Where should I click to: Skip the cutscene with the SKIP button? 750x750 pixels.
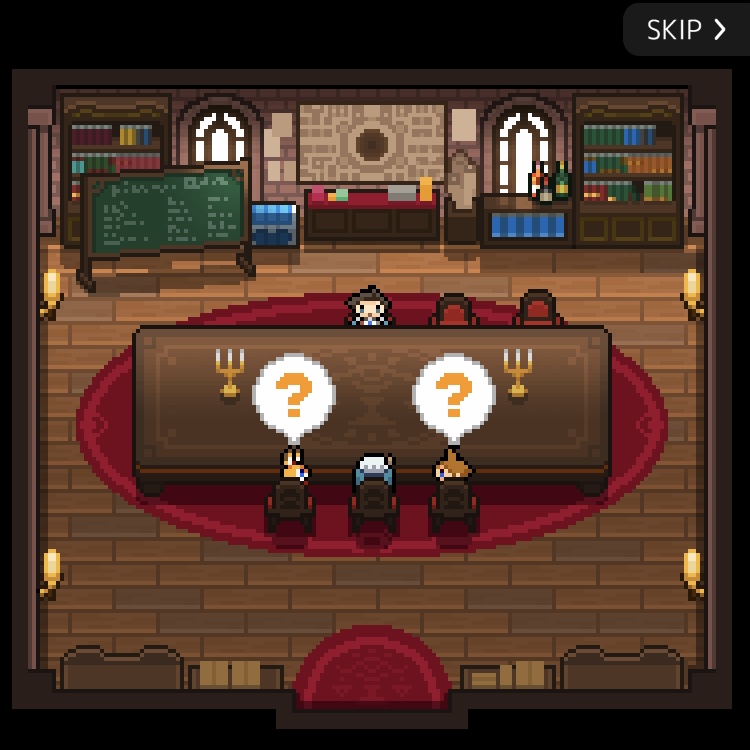(686, 30)
